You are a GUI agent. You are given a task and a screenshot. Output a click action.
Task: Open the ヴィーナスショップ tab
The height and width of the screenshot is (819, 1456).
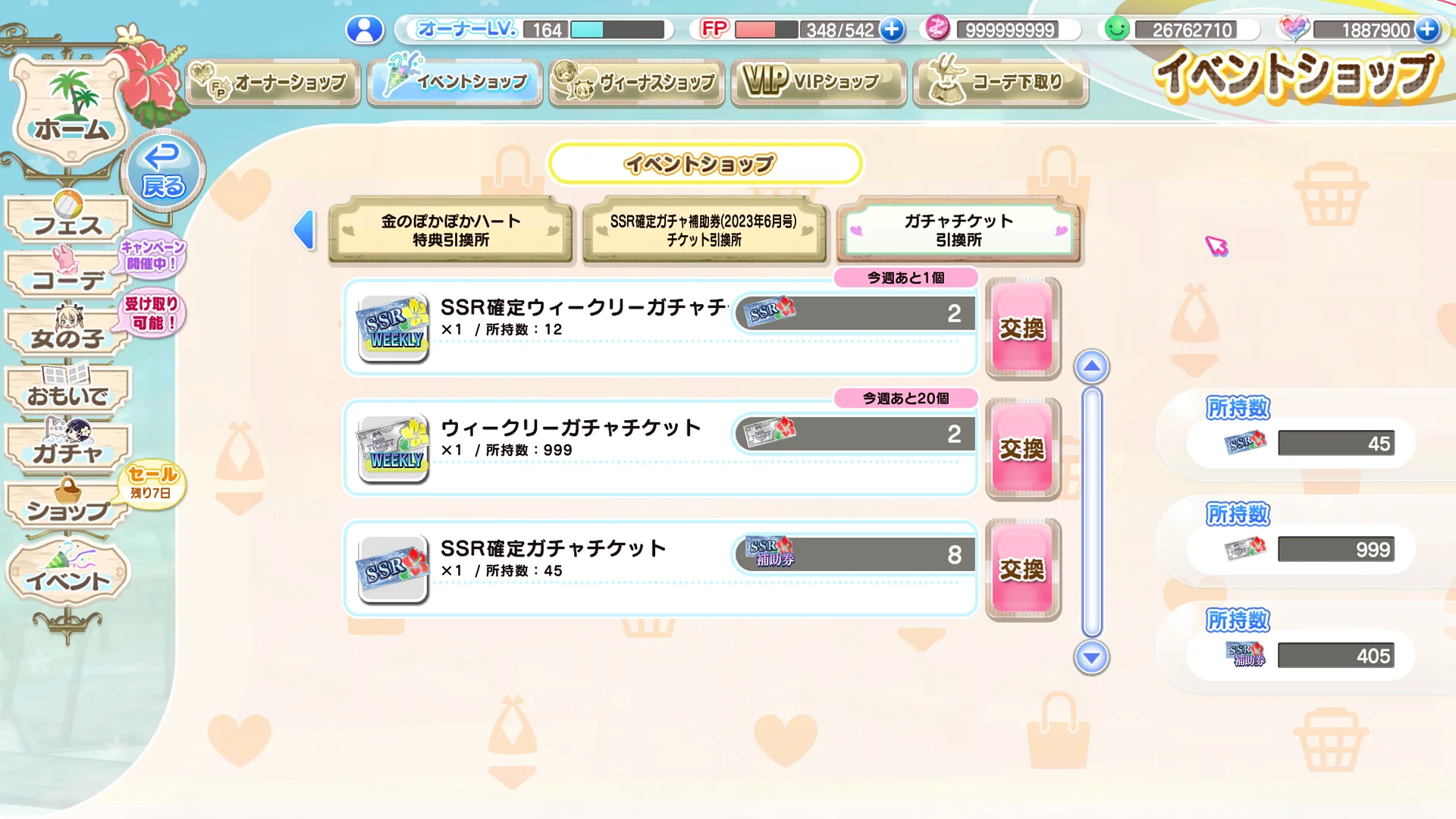click(637, 83)
